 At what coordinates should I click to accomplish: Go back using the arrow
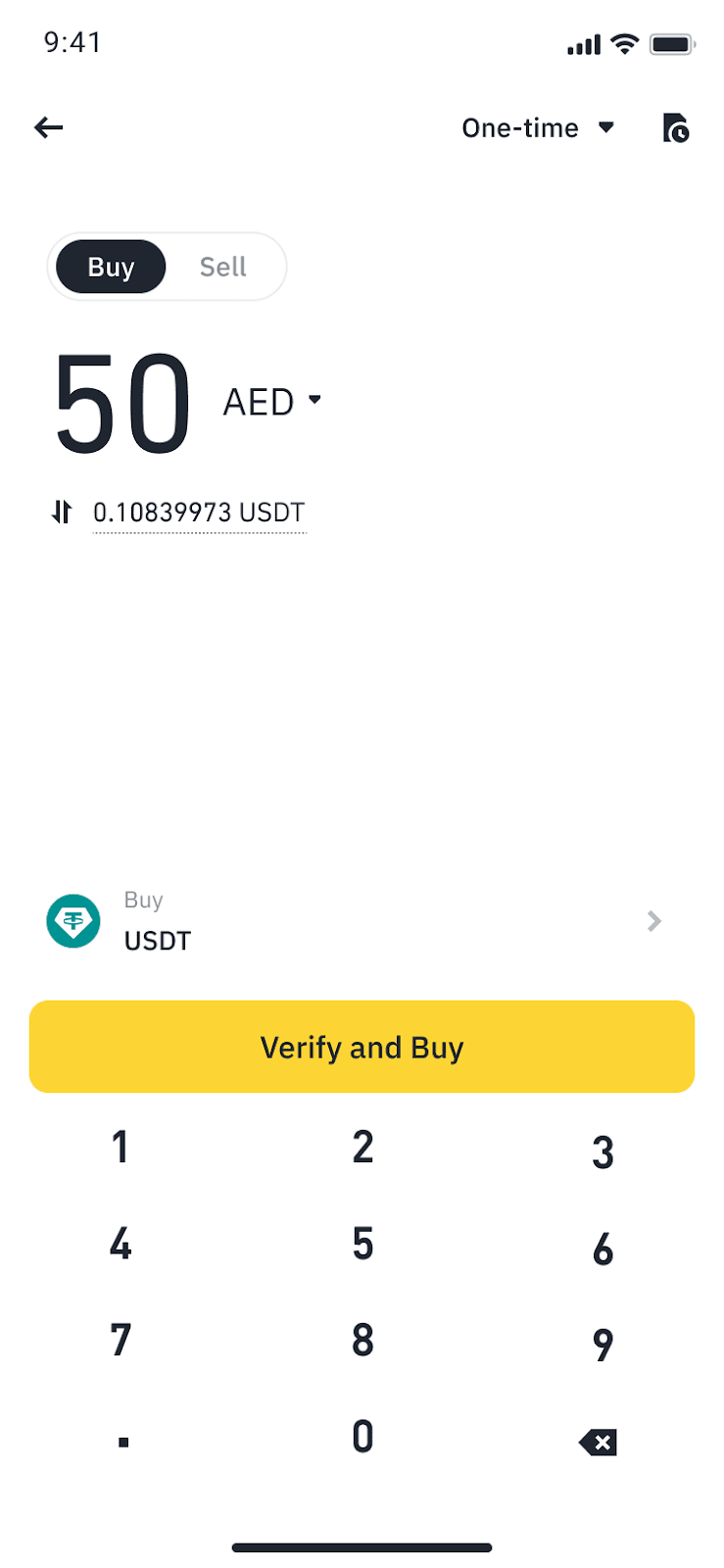coord(49,127)
